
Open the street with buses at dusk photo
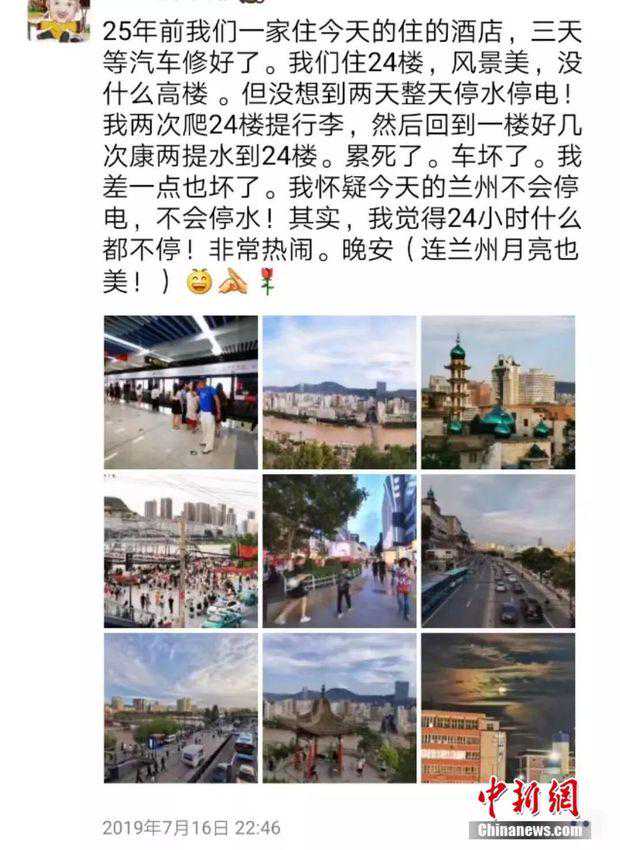point(181,708)
